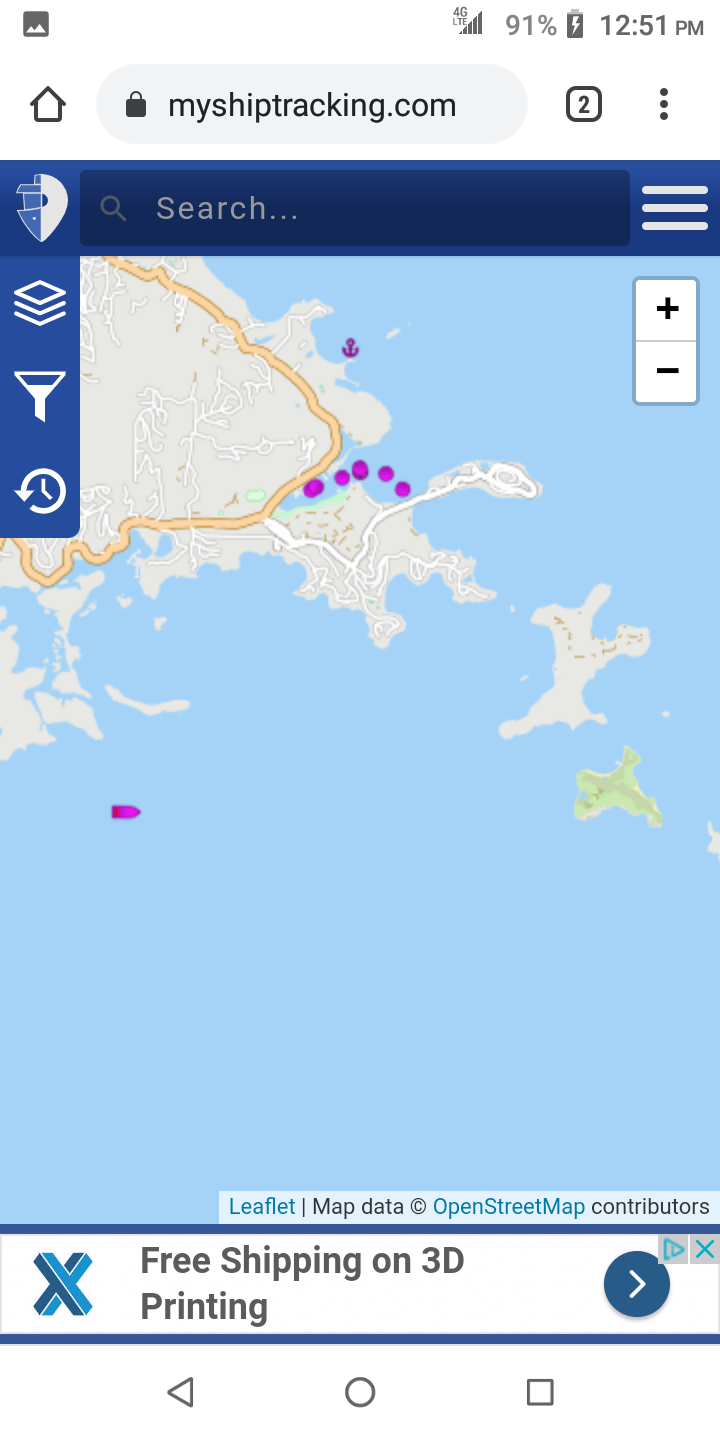Viewport: 720px width, 1440px height.
Task: Open the tab switcher showing 2 tabs
Action: (584, 105)
